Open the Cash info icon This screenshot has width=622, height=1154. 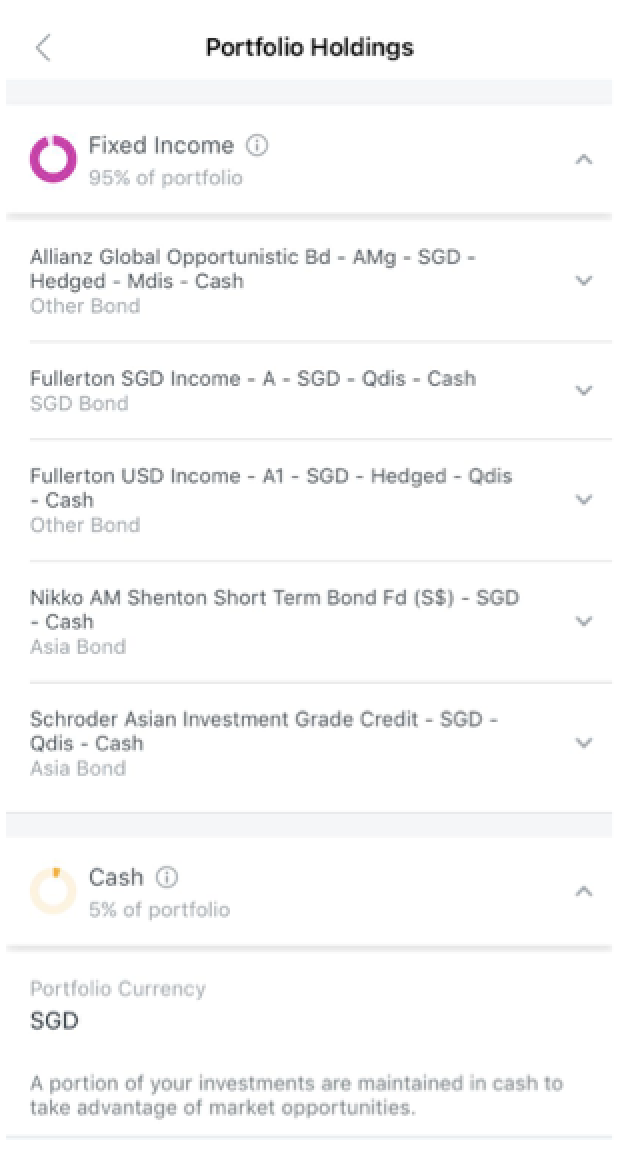coord(168,877)
